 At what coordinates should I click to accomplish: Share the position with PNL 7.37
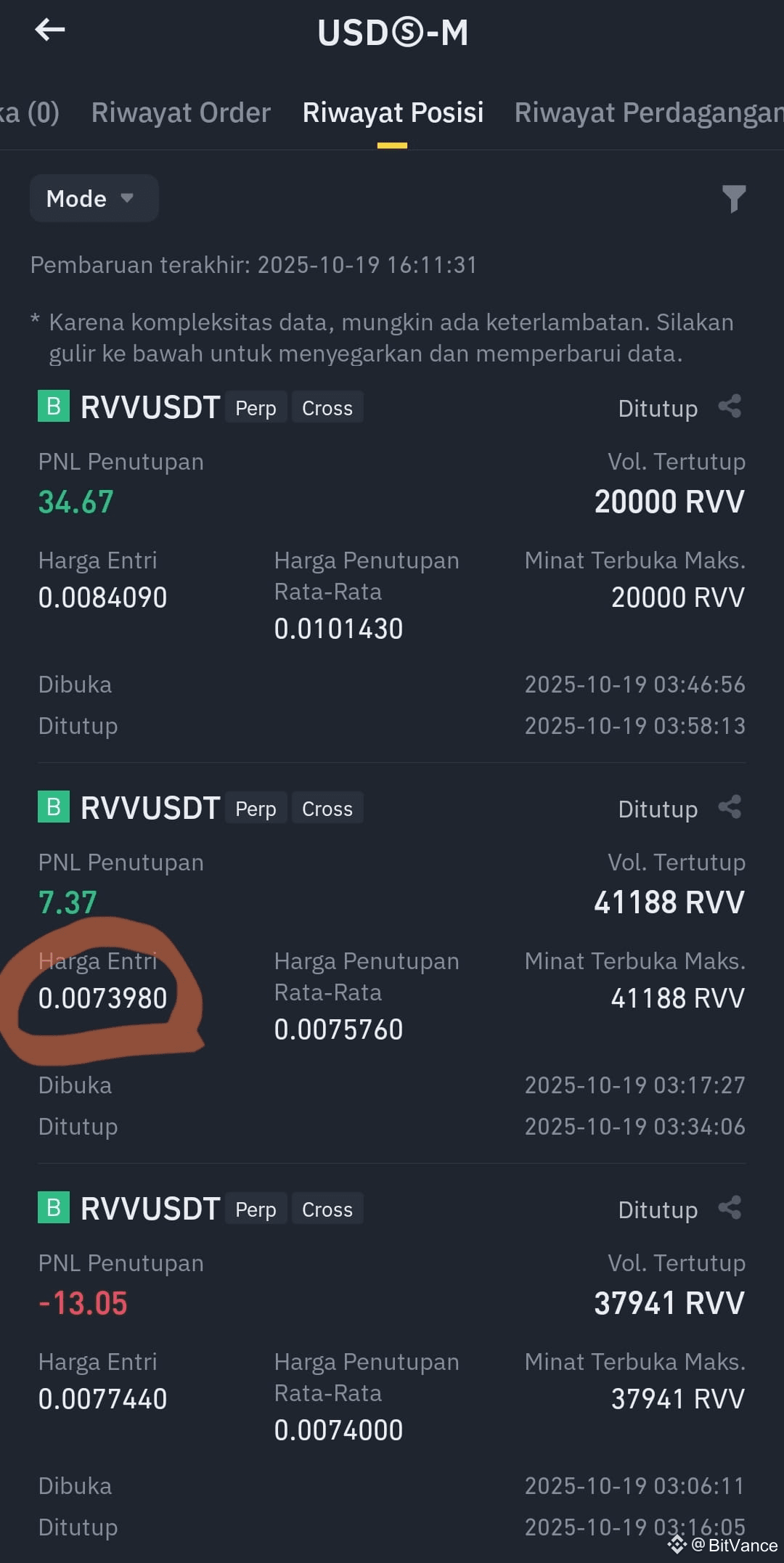[730, 807]
